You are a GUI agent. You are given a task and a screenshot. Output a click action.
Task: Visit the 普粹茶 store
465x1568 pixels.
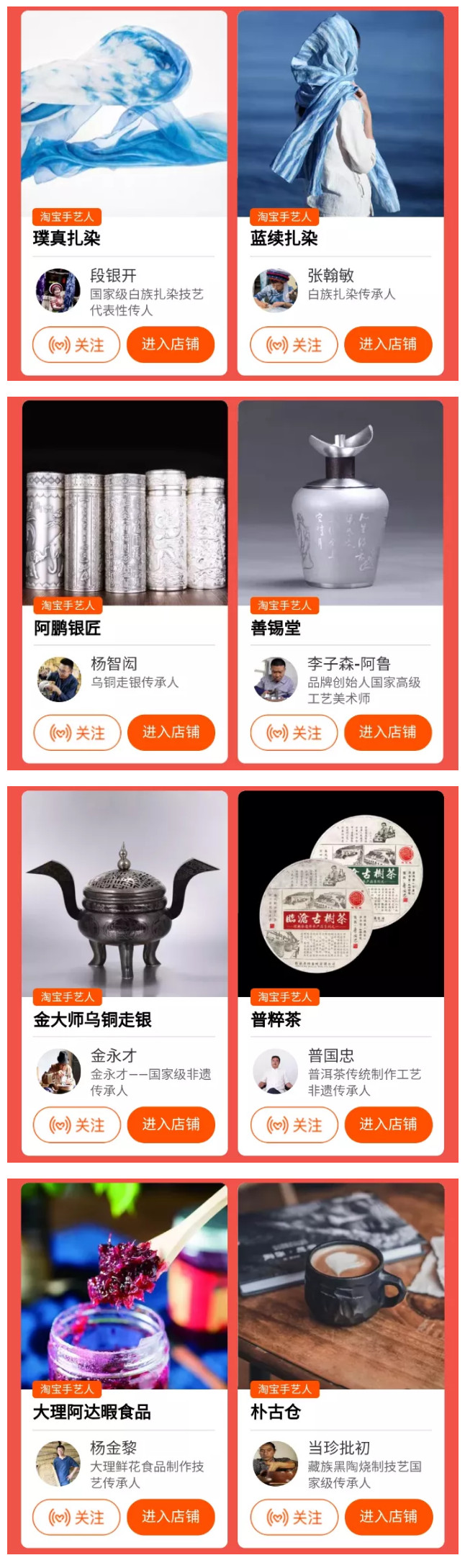pos(389,1125)
